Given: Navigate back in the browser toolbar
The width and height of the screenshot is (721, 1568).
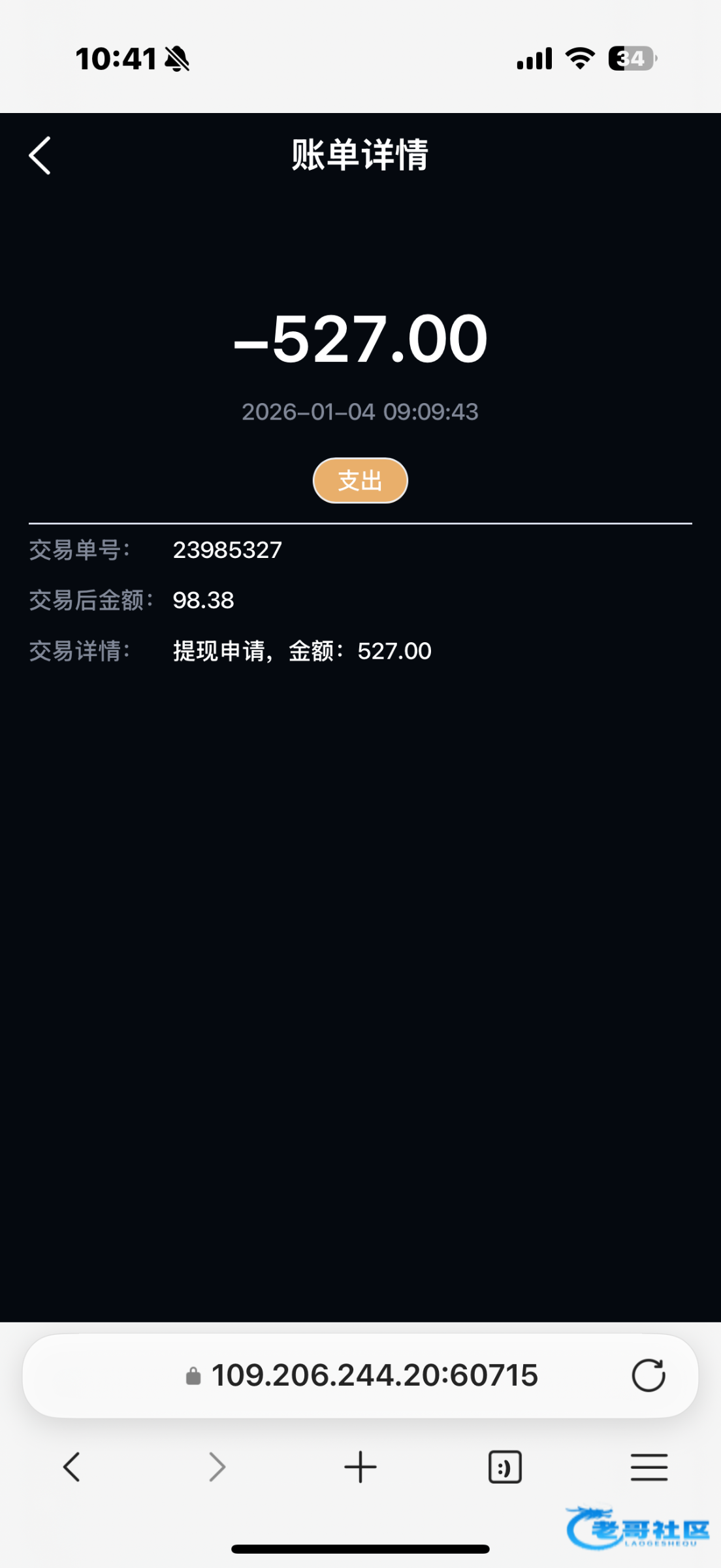Looking at the screenshot, I should coord(72,1467).
